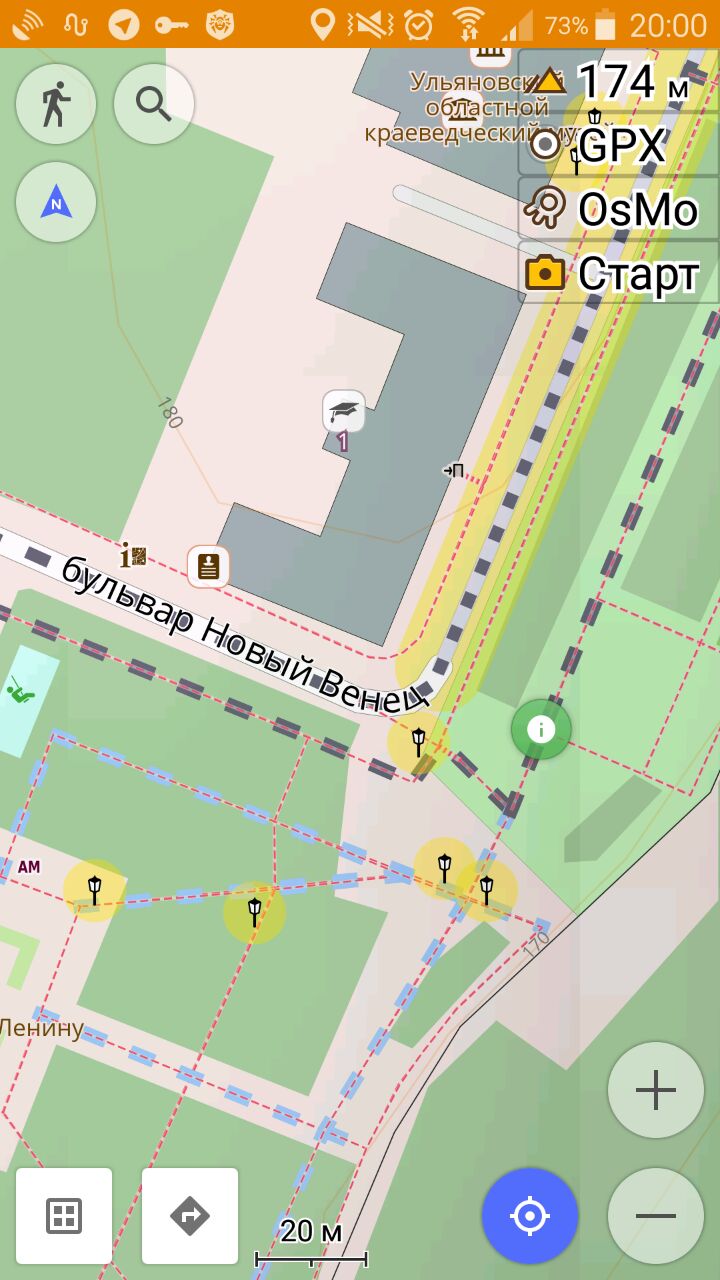Screen dimensions: 720x1280
Task: Open the OsMo tracking widget
Action: coord(618,209)
